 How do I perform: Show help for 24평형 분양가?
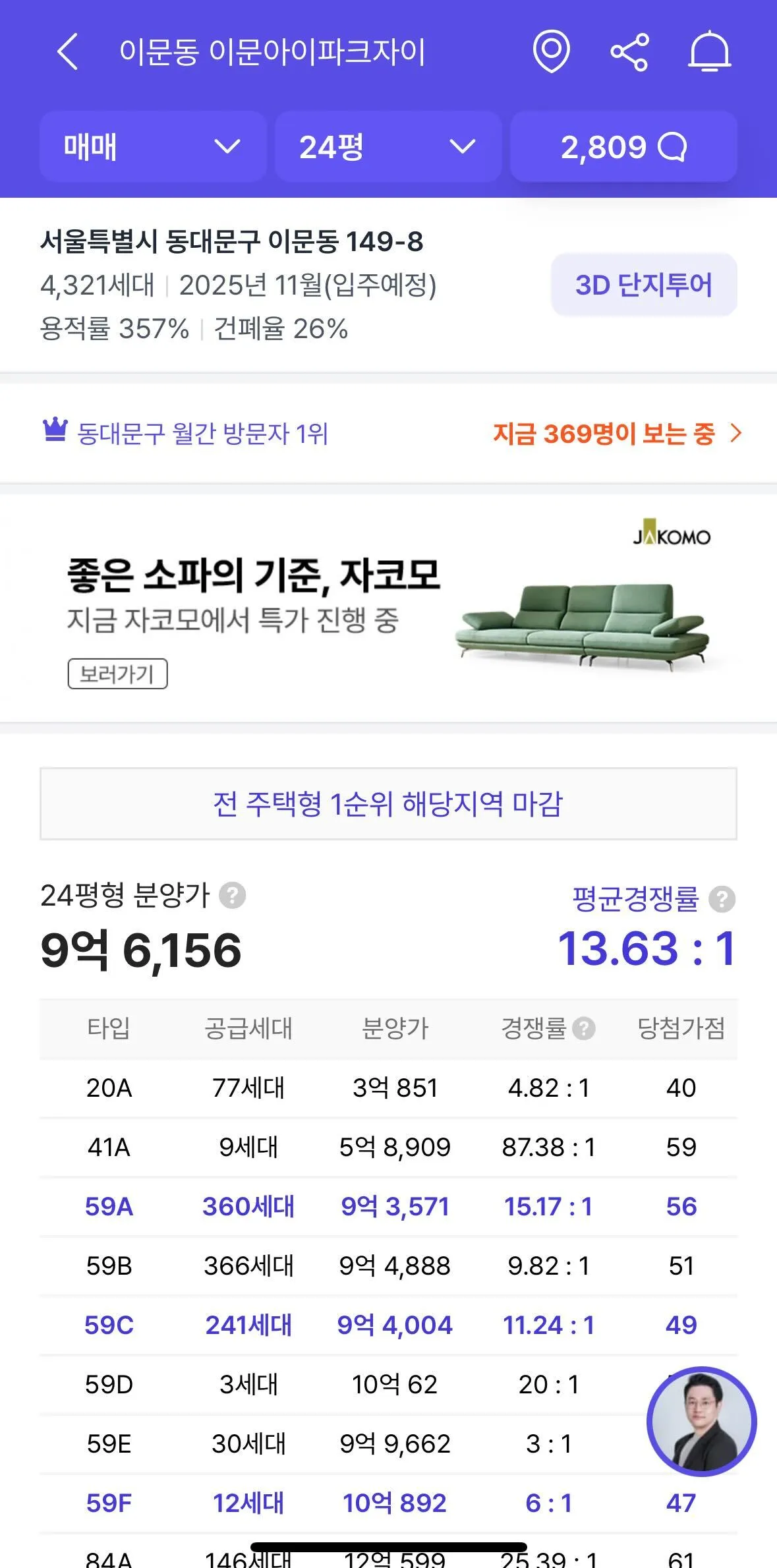click(232, 896)
